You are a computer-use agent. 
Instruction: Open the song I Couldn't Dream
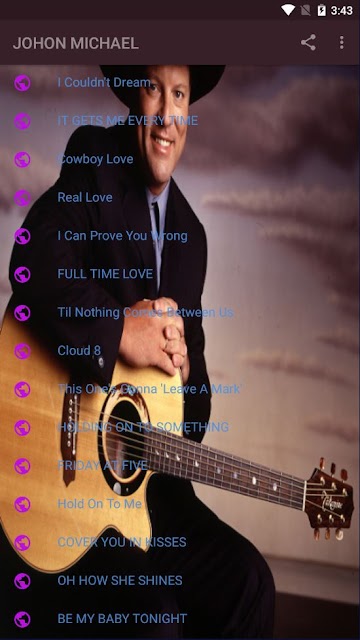tap(180, 83)
